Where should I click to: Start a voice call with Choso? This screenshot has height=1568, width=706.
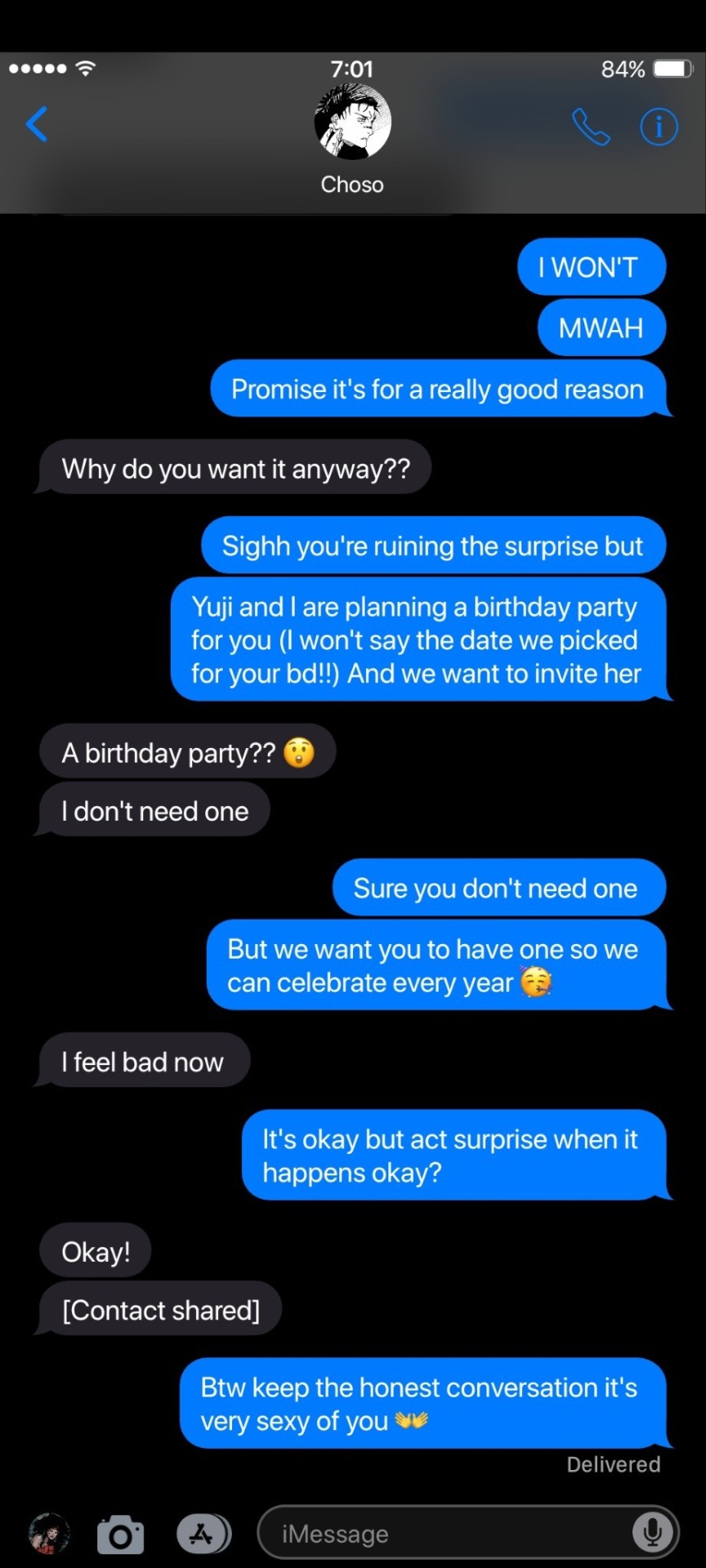click(591, 127)
